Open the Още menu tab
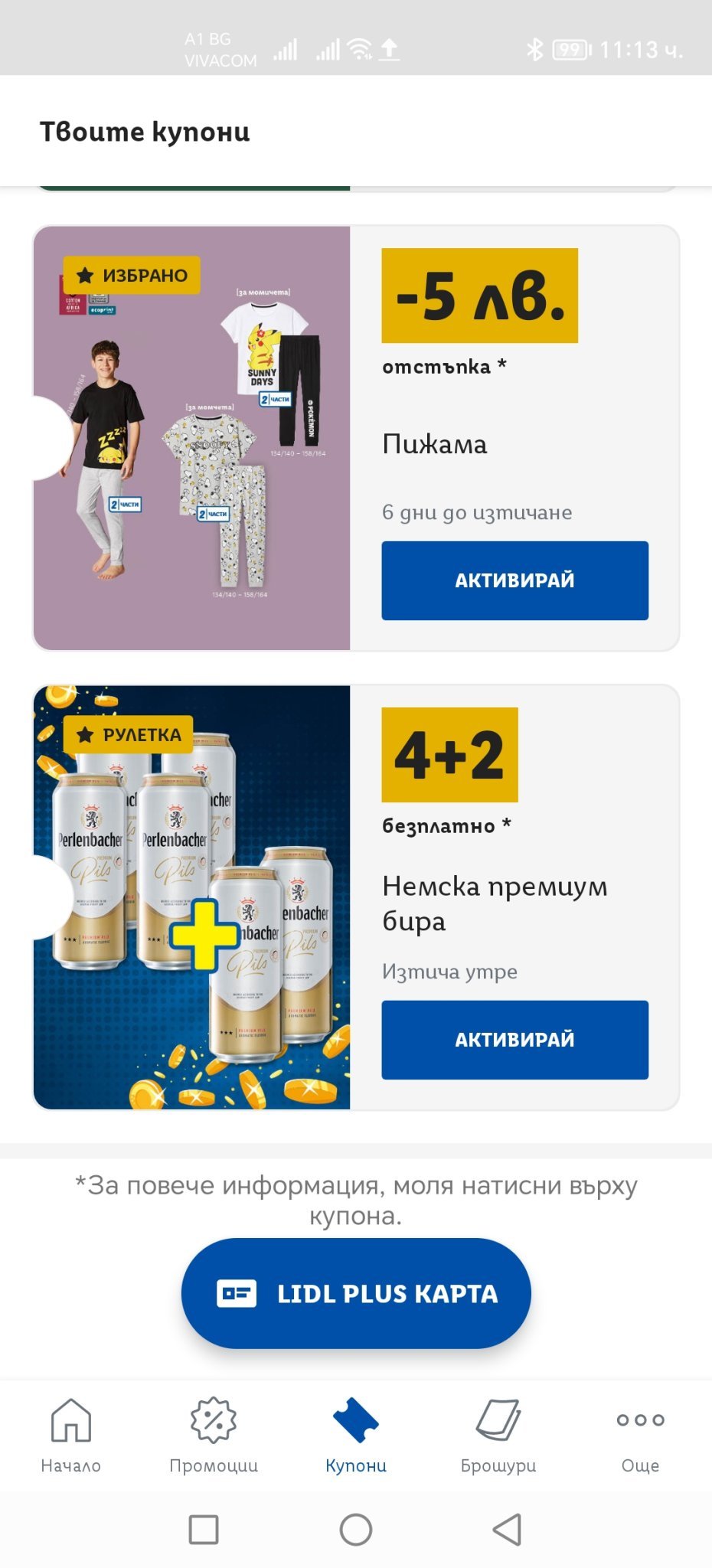 click(640, 1435)
